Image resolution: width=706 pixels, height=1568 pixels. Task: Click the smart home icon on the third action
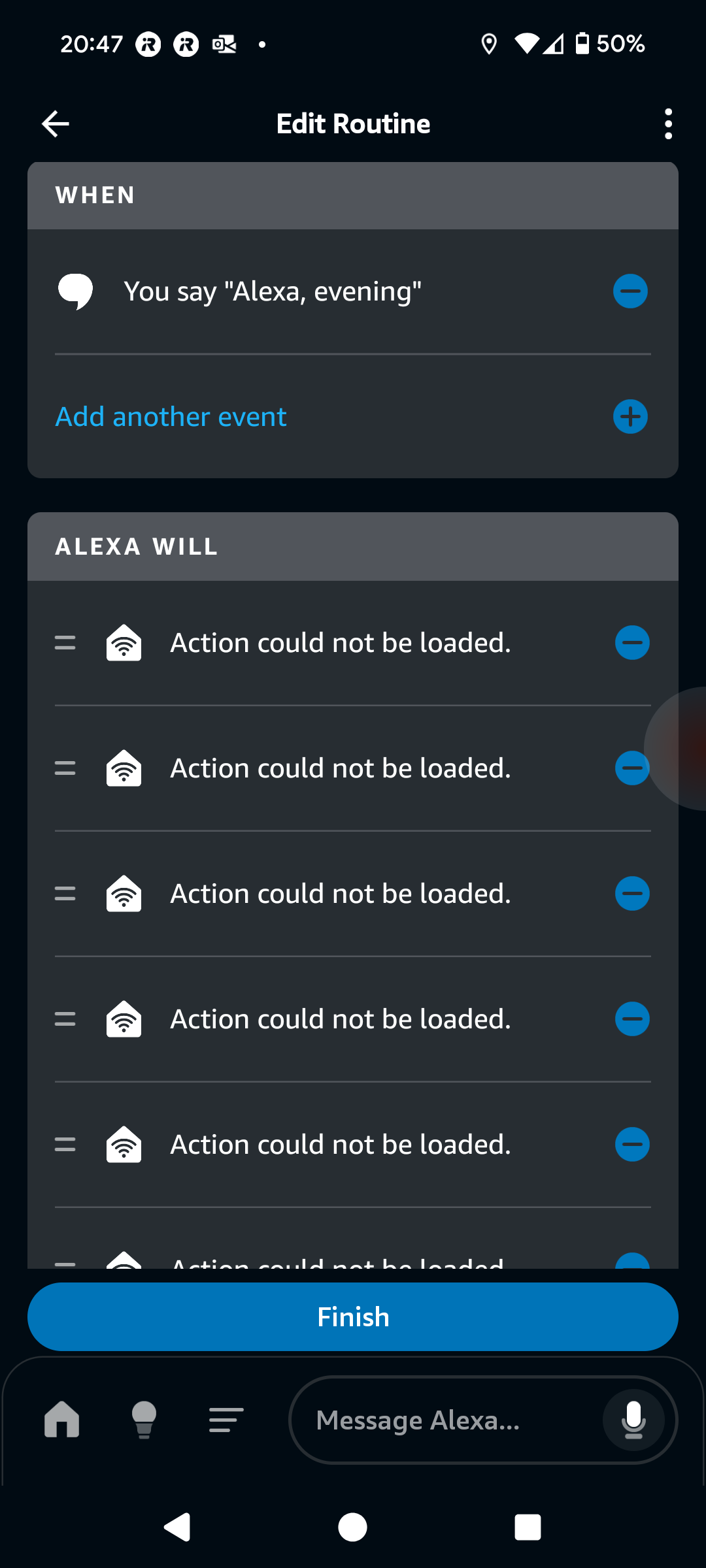coord(124,893)
